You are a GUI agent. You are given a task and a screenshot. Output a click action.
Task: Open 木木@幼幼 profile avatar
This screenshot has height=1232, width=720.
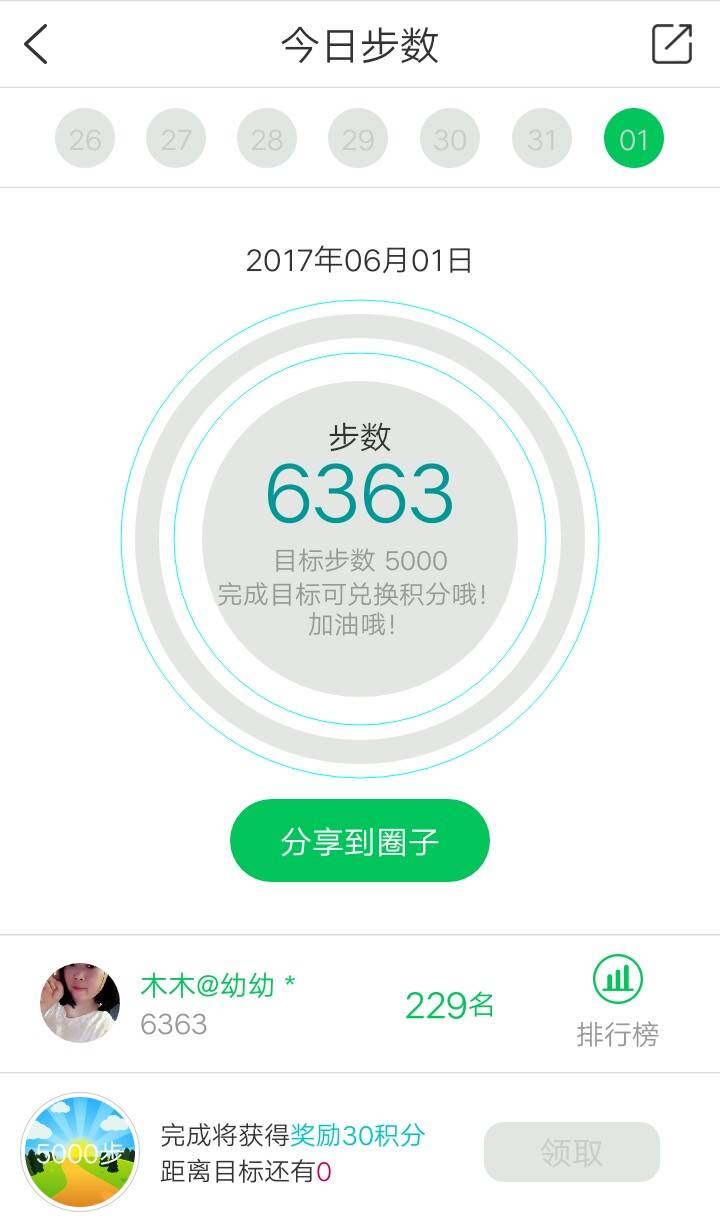pos(80,1003)
